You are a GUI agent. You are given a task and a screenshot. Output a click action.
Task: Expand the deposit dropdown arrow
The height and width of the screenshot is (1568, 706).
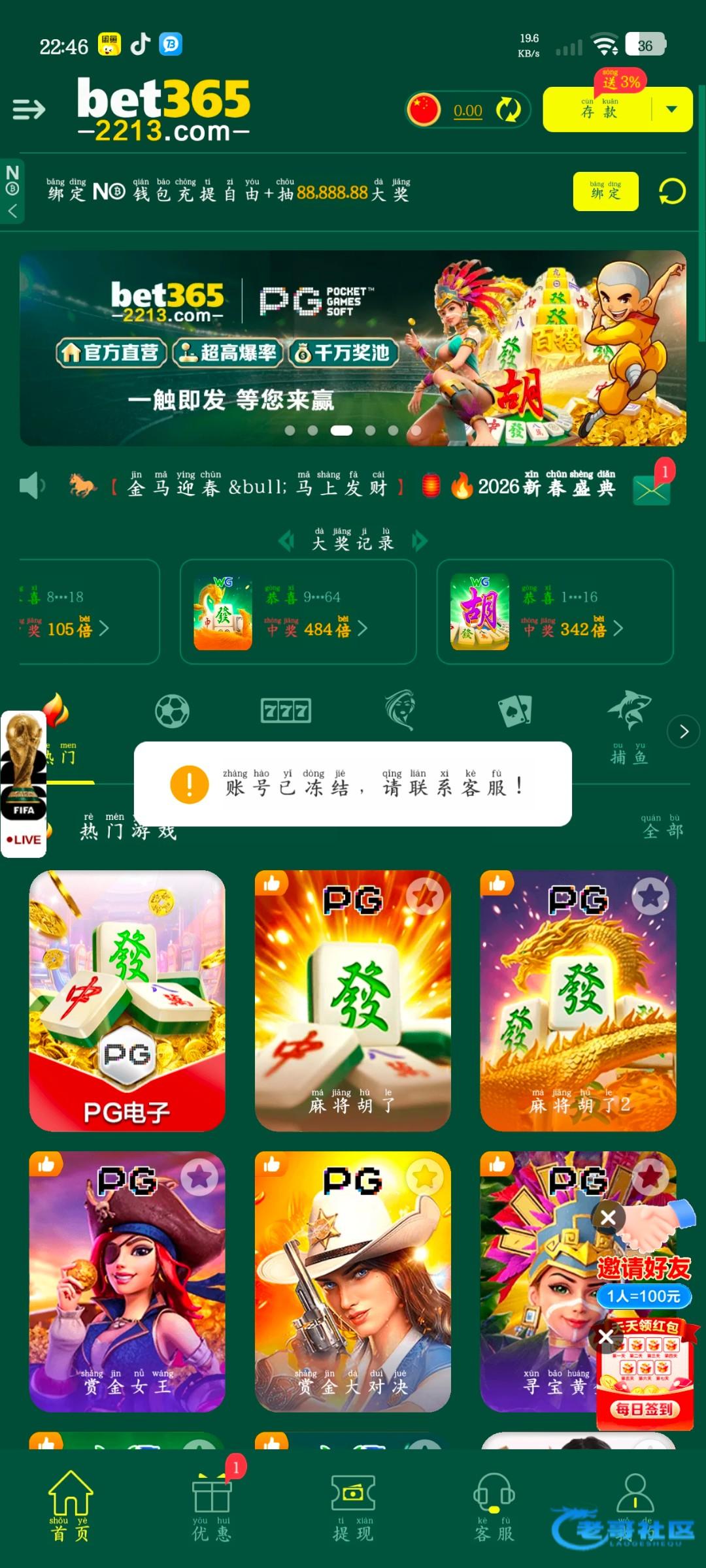click(x=671, y=109)
